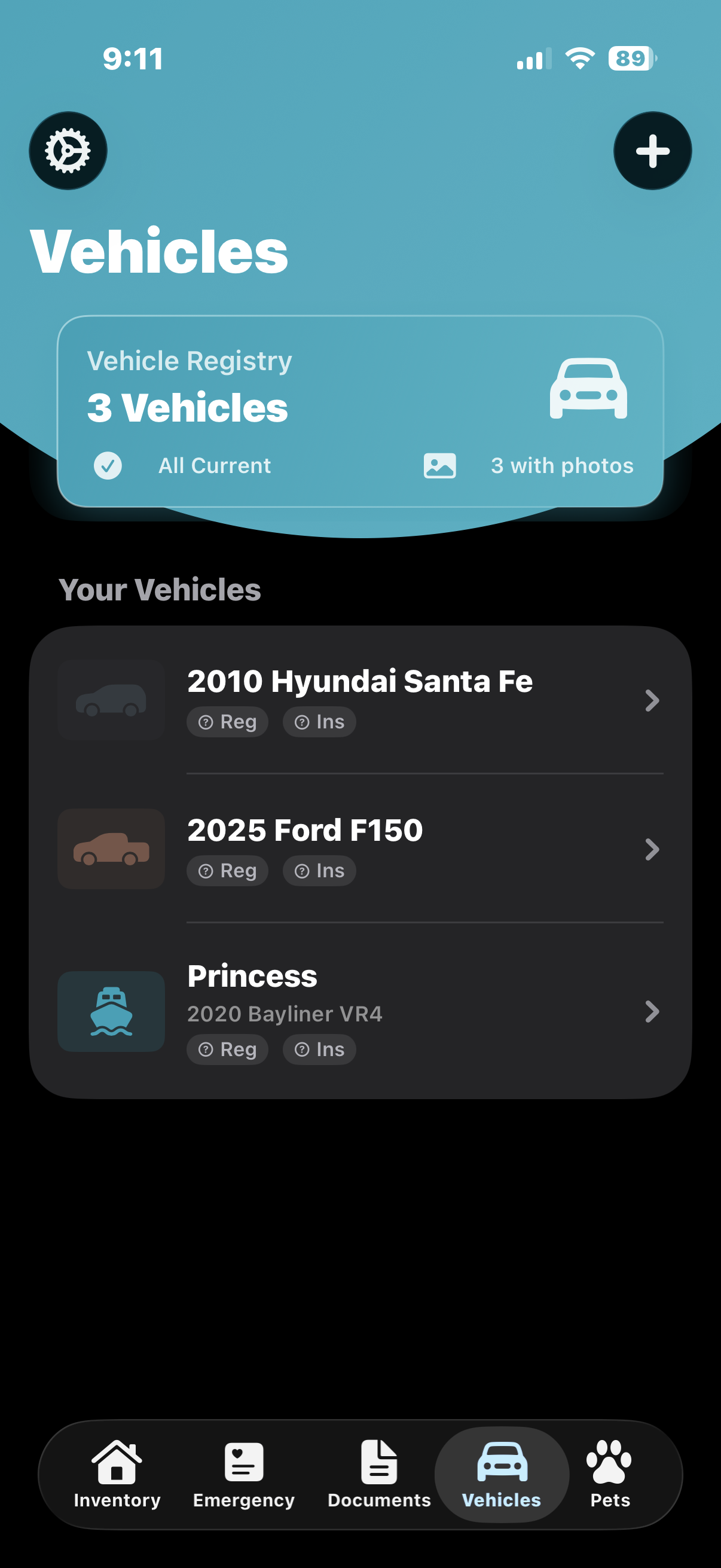Tap the Emergency card icon
The height and width of the screenshot is (1568, 721).
pyautogui.click(x=243, y=1462)
